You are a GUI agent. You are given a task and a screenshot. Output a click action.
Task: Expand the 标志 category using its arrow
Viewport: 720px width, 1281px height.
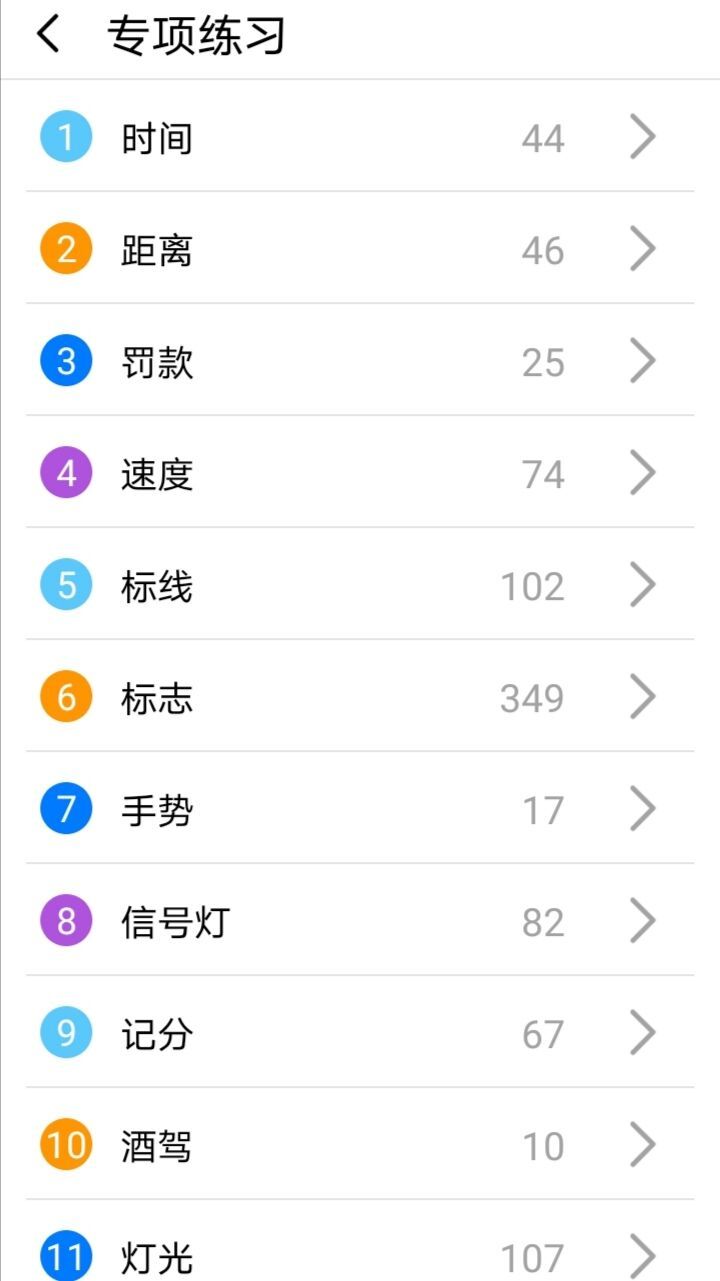tap(643, 697)
